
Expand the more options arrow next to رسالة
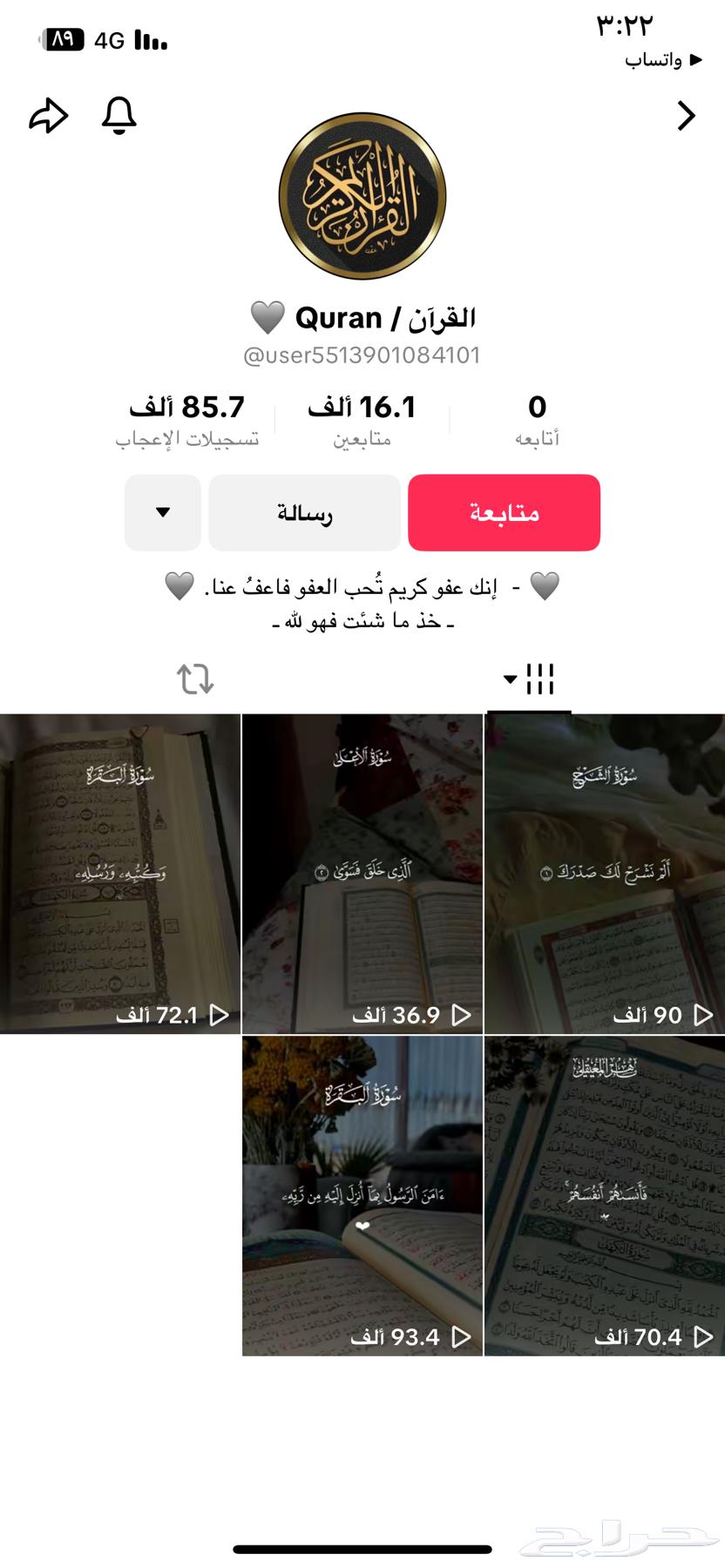(x=161, y=514)
